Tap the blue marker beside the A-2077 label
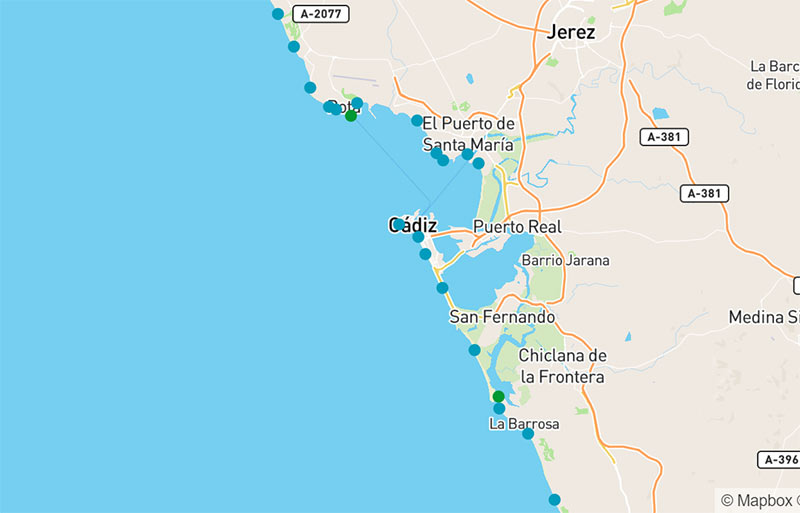The width and height of the screenshot is (800, 513). coord(278,14)
